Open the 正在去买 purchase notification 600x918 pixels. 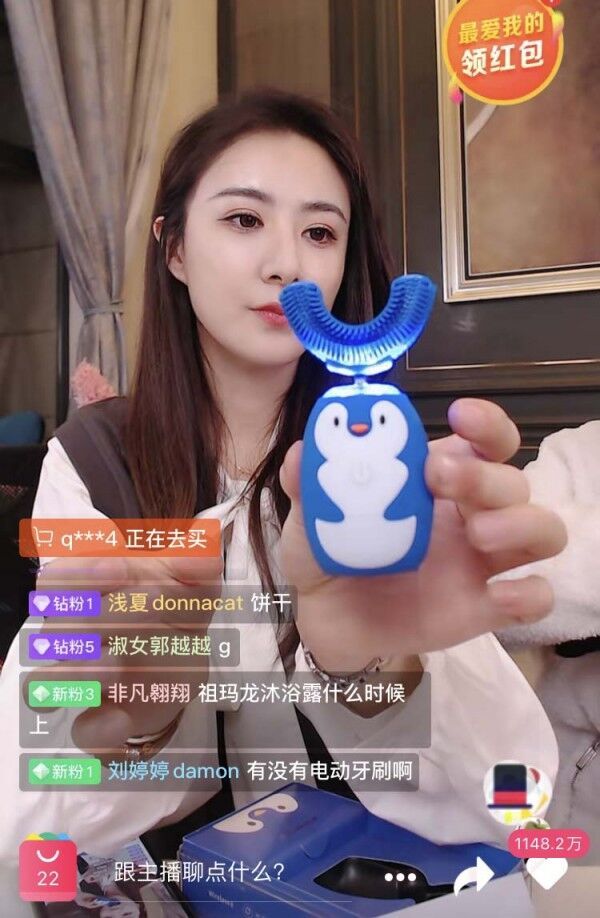120,539
